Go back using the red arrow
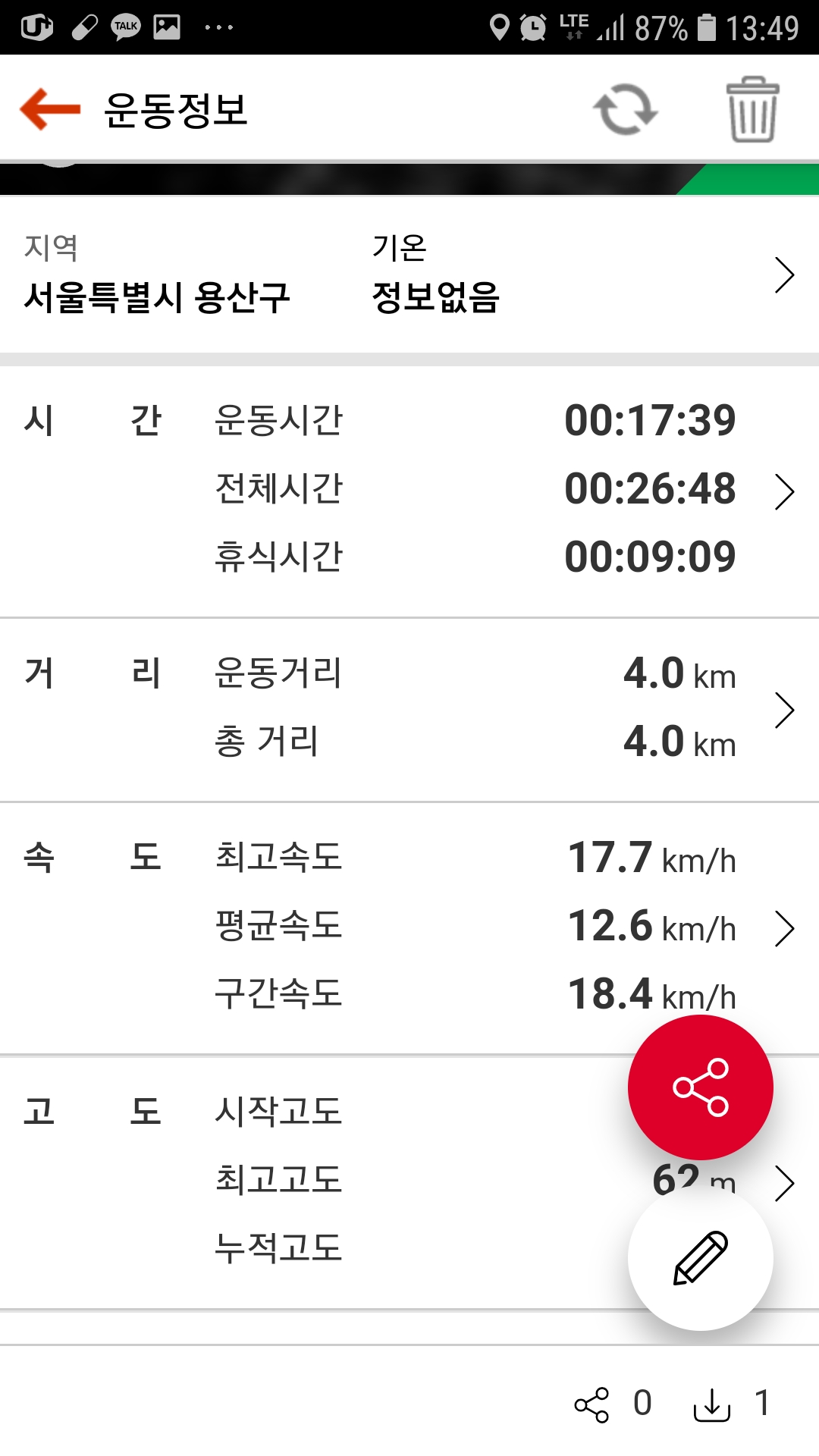The width and height of the screenshot is (819, 1456). click(50, 109)
